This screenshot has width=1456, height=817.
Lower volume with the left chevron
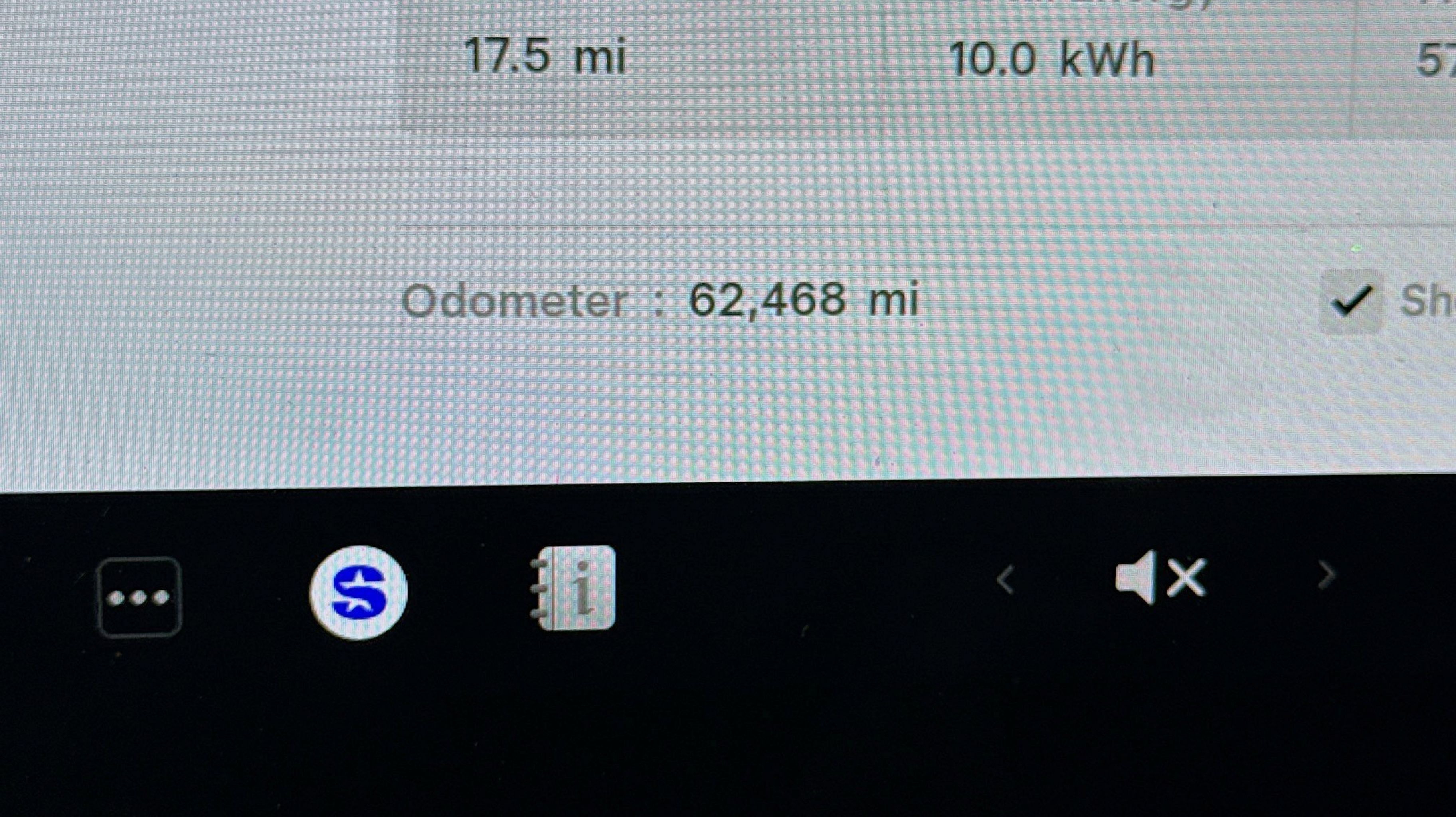[1005, 580]
